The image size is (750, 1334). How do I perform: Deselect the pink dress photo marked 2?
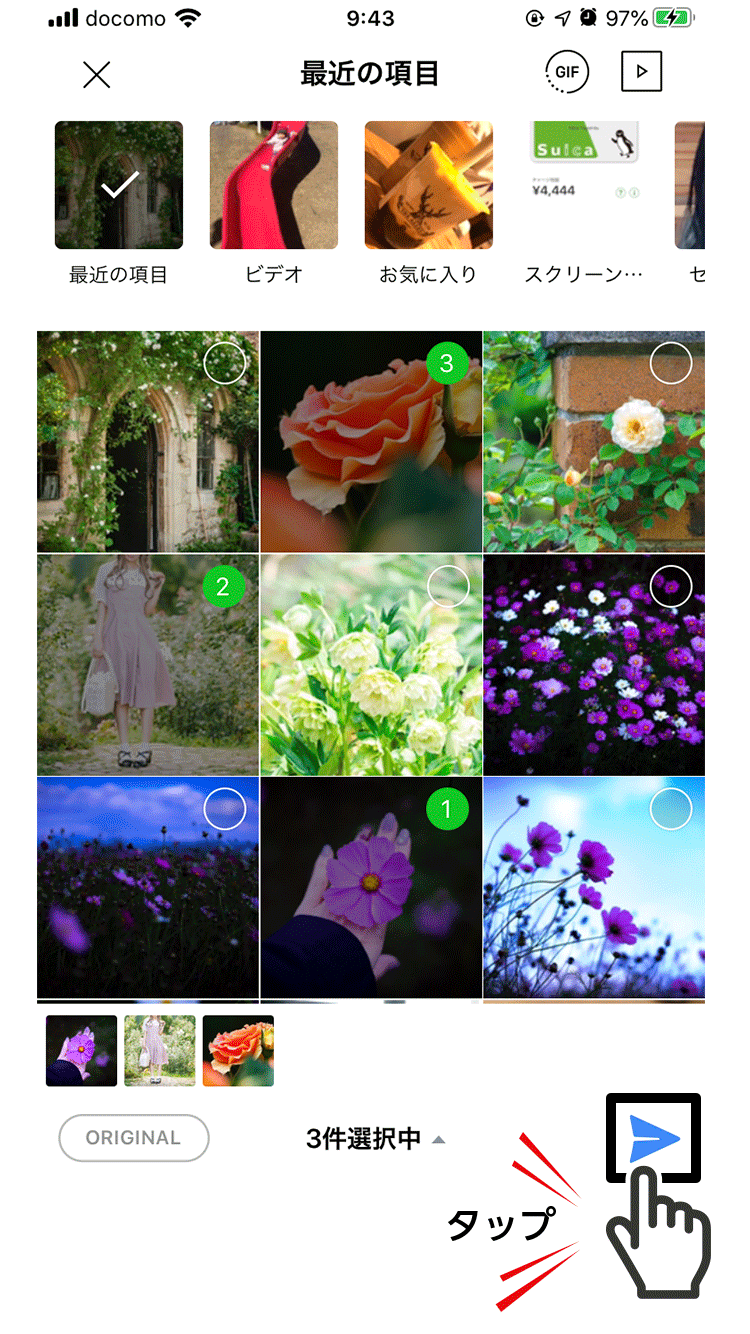(x=223, y=588)
